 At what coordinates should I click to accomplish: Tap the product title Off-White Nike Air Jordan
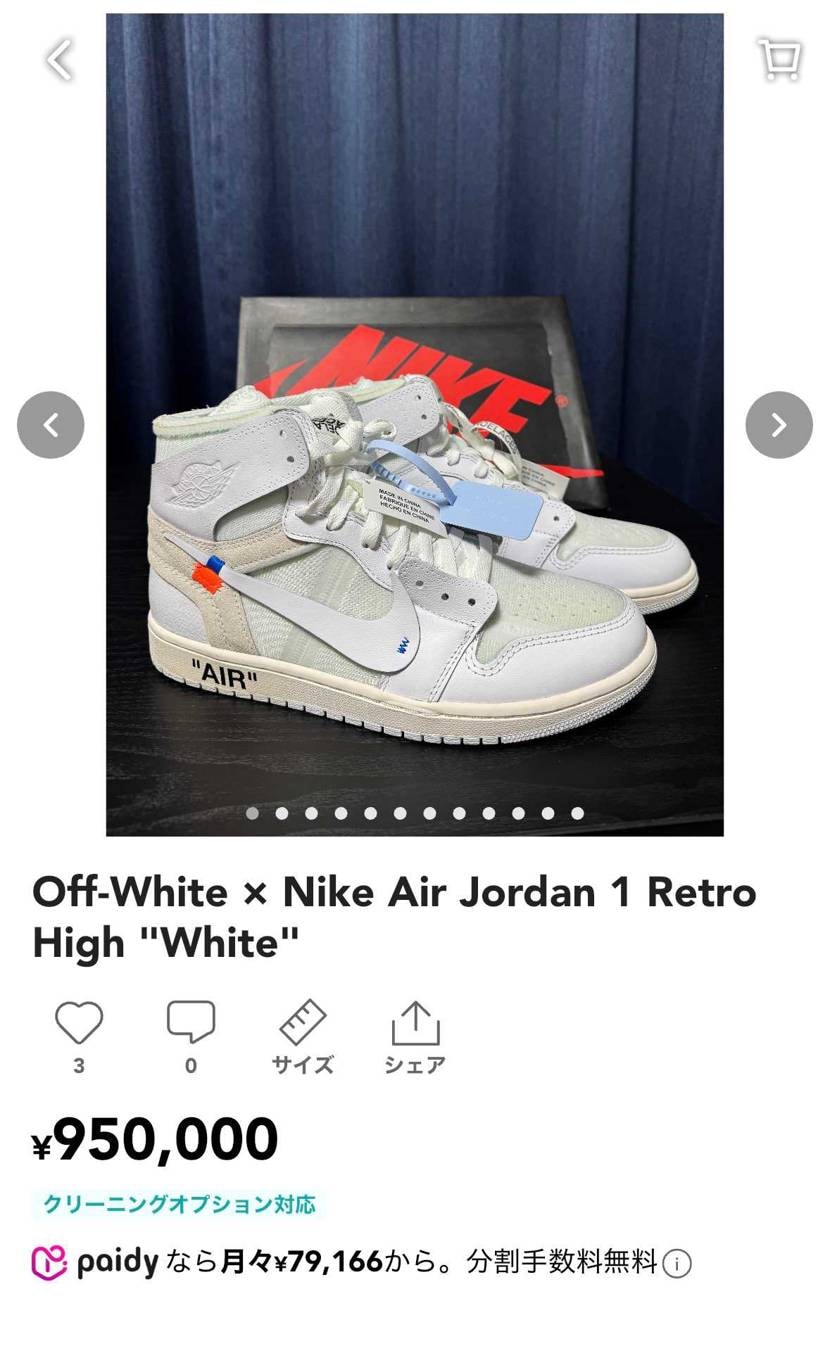394,916
